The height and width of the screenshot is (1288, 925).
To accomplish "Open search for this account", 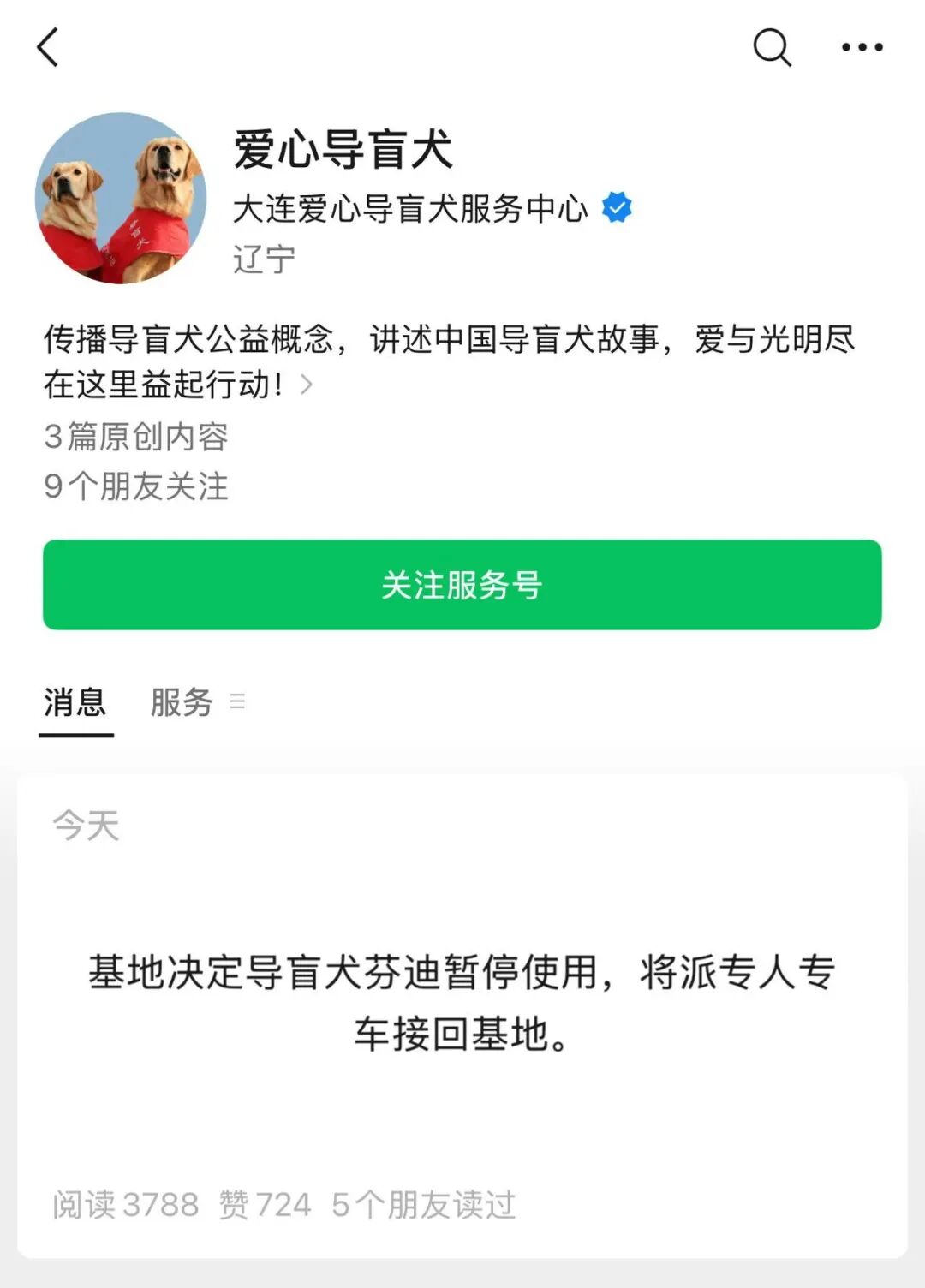I will pyautogui.click(x=772, y=47).
